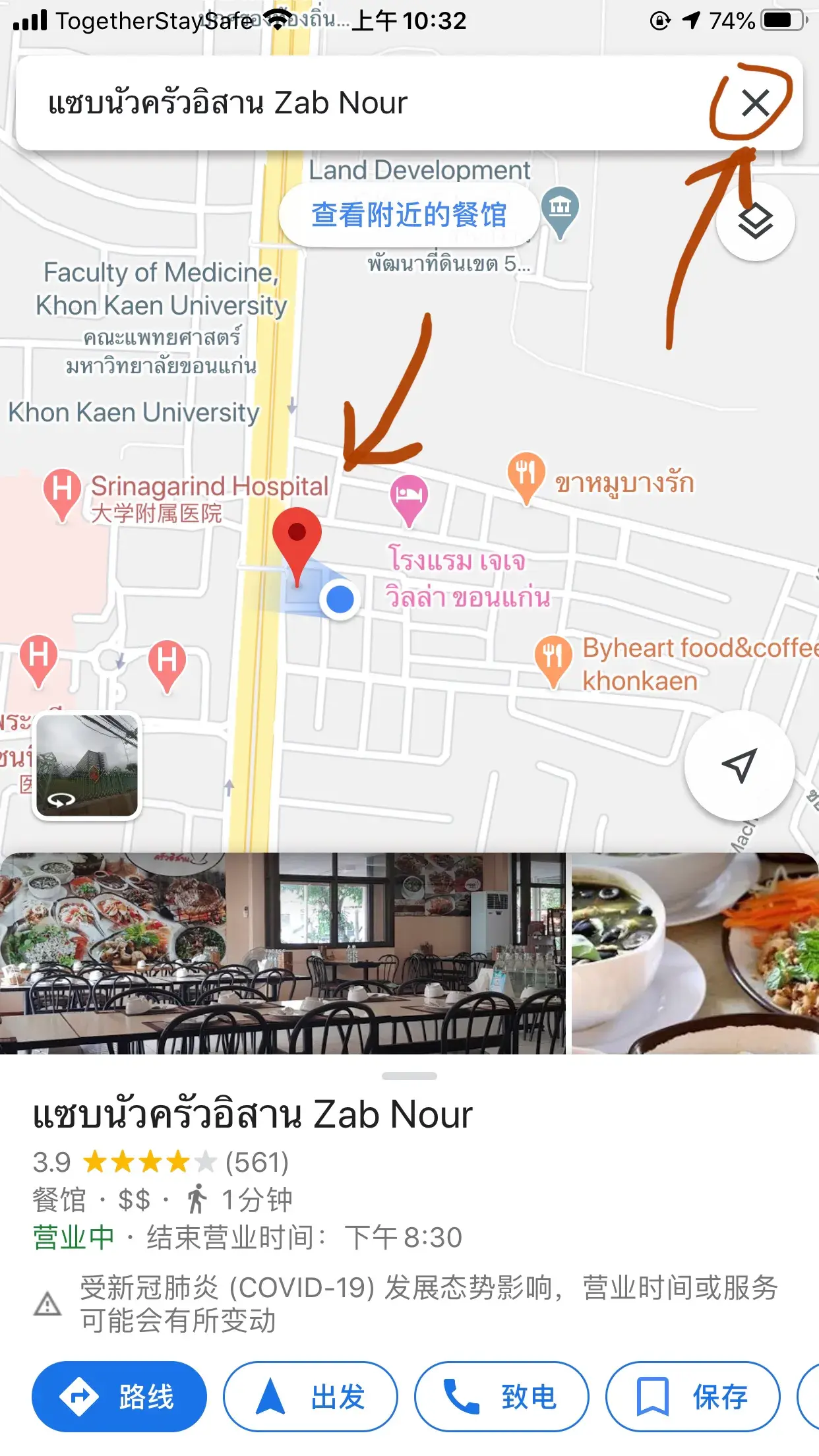Save this place with 保存
The image size is (819, 1456).
[692, 1397]
